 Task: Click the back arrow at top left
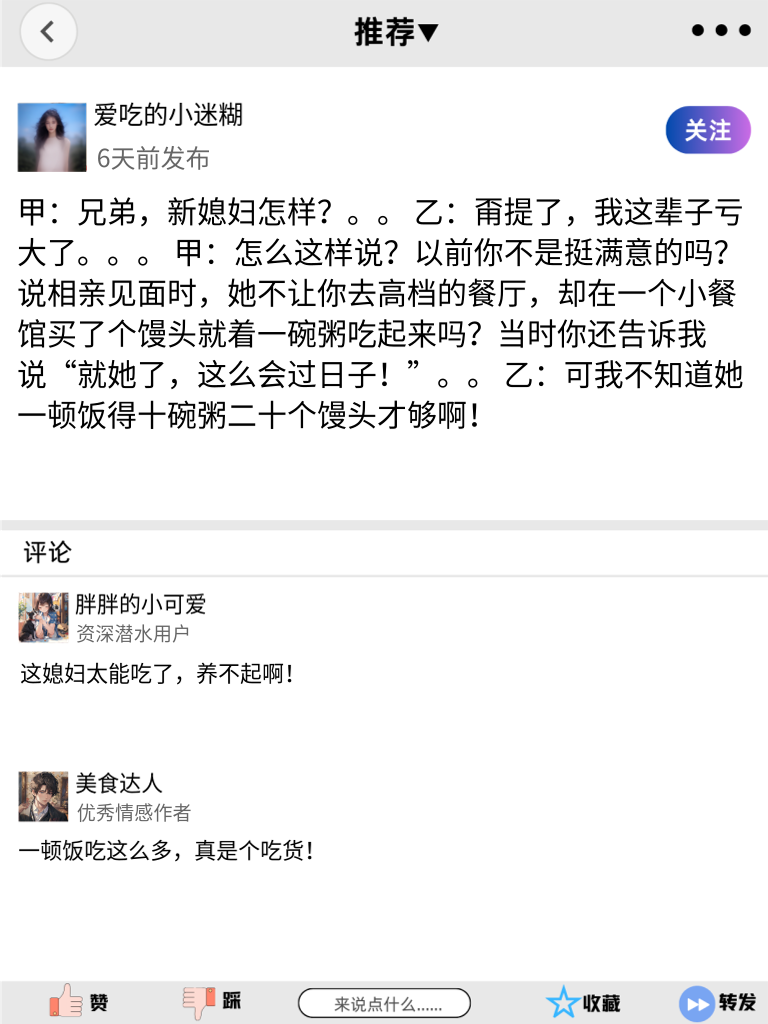point(47,31)
